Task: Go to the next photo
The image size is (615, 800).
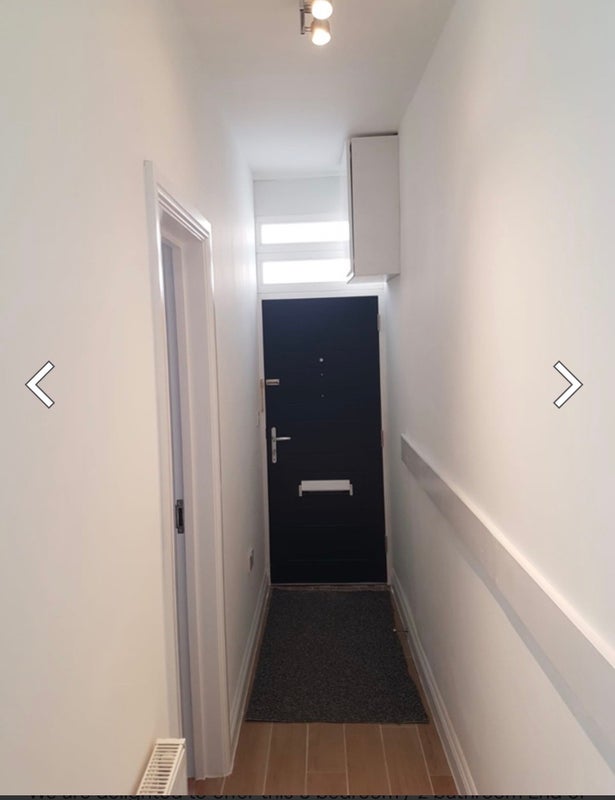Action: (567, 385)
